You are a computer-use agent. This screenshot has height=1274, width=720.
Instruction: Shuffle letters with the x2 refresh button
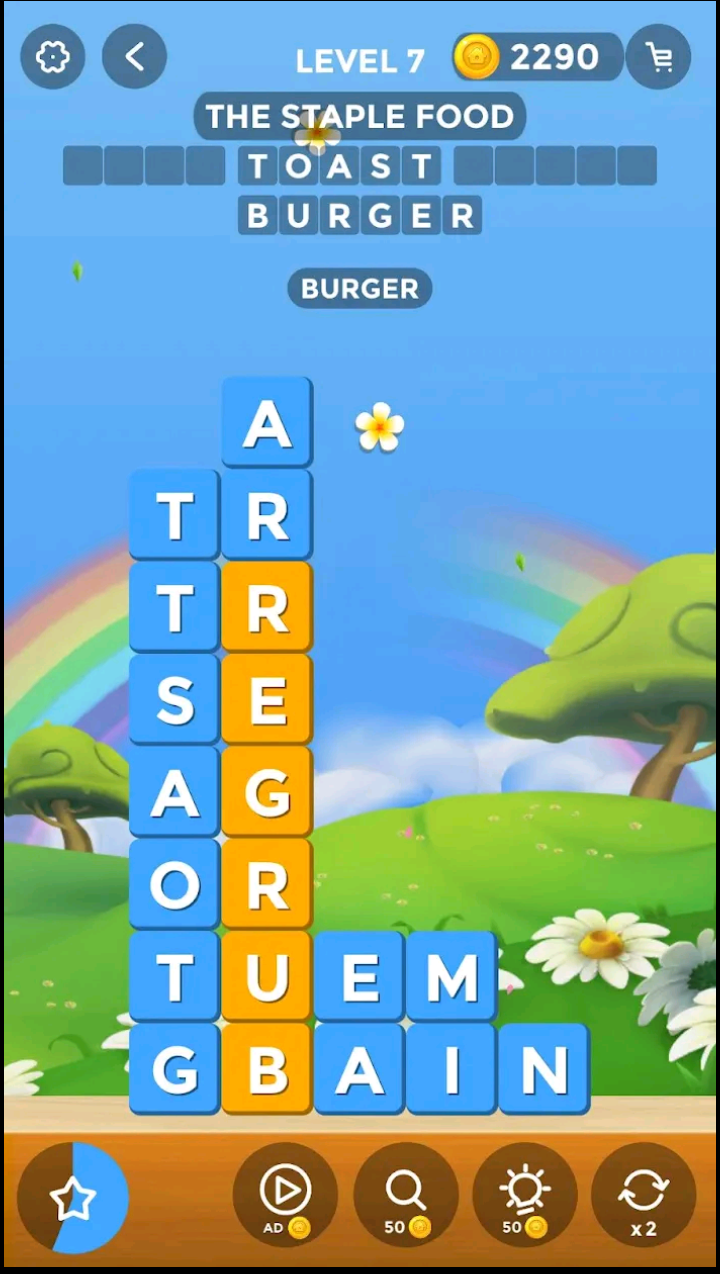click(x=643, y=1195)
